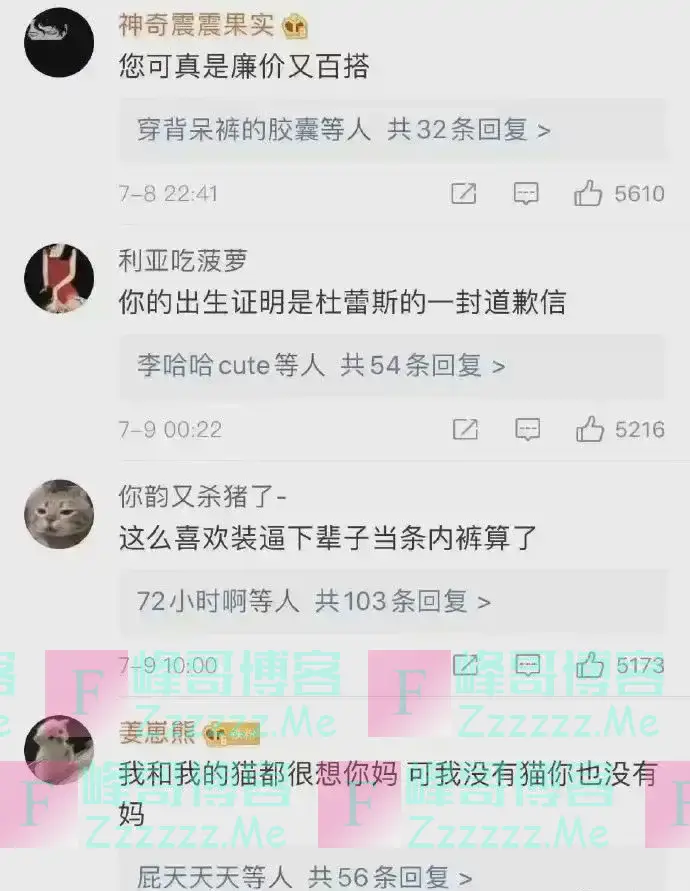Reply to 神奇震震果实's comment
The image size is (690, 891).
pos(527,194)
